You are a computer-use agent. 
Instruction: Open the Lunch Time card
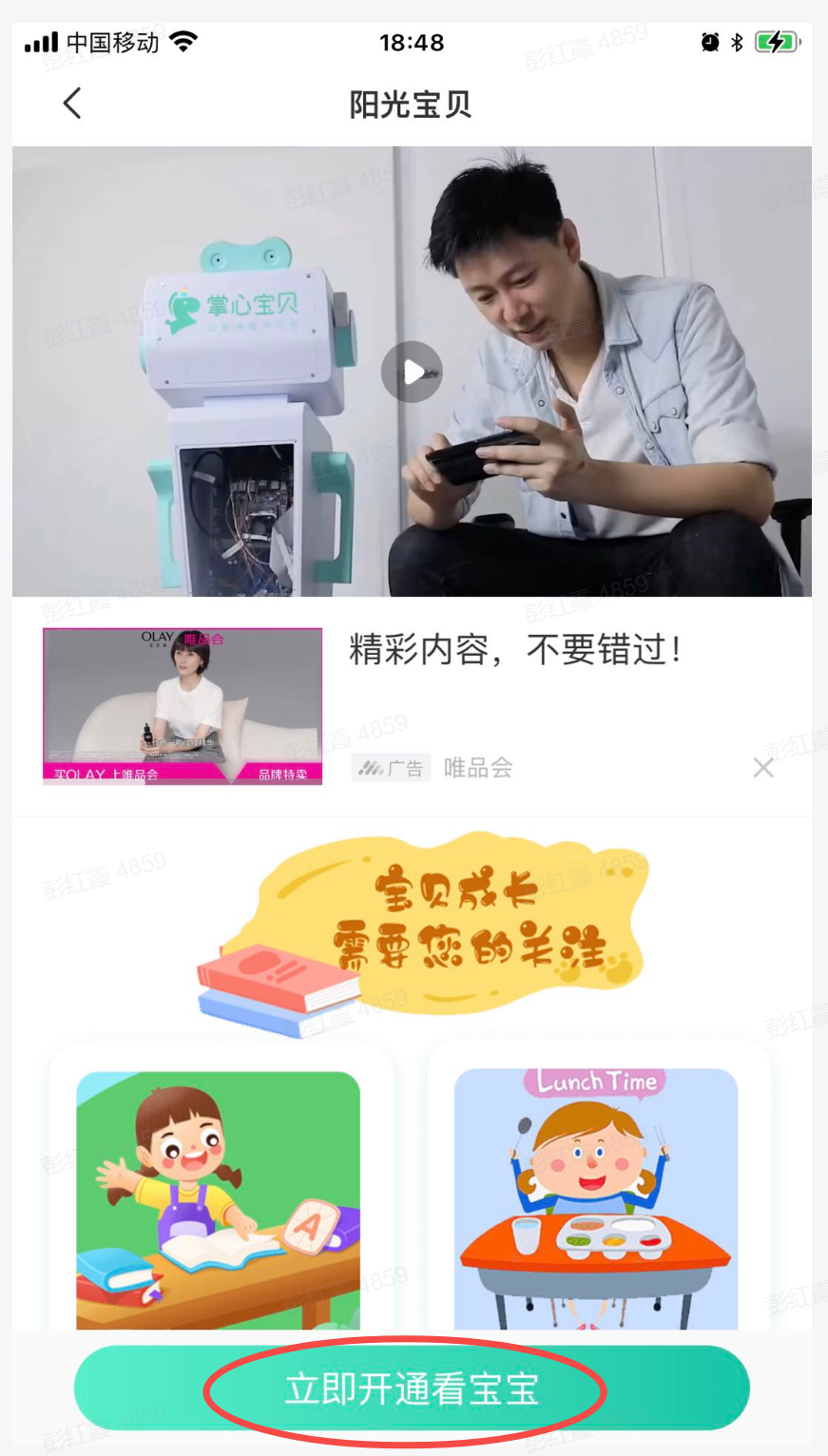[x=596, y=1199]
